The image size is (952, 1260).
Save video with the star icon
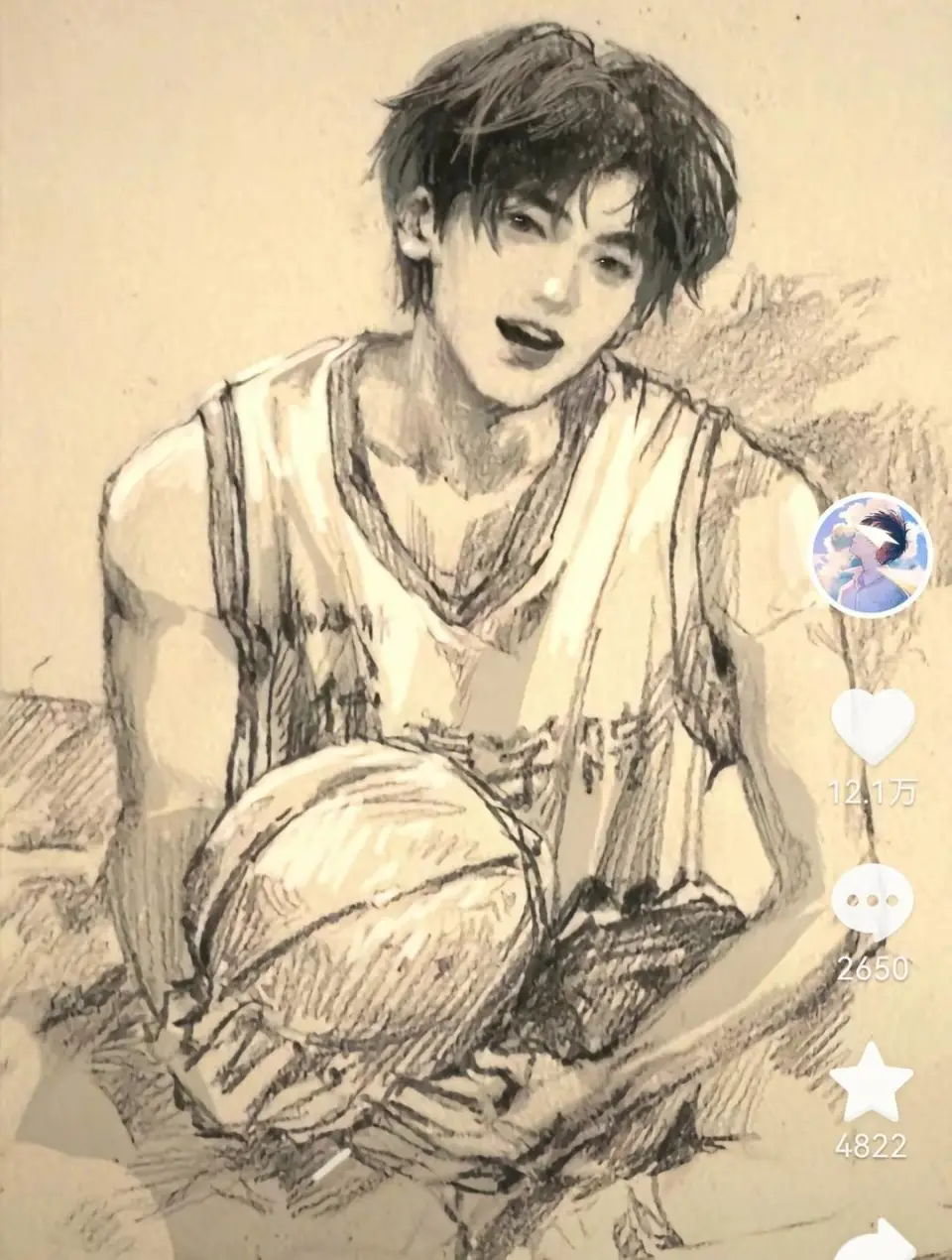tap(871, 1081)
